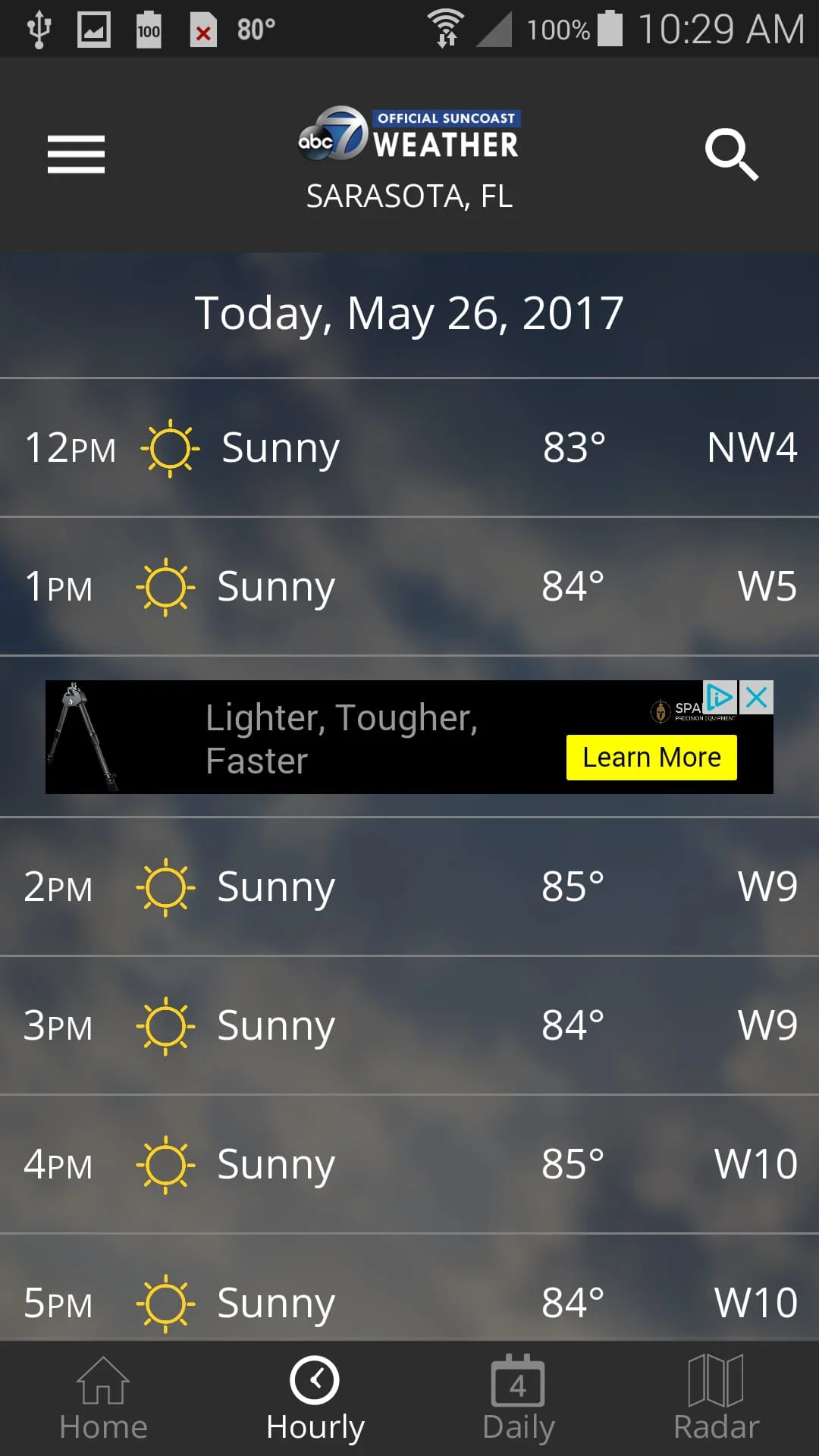This screenshot has height=1456, width=819.
Task: Expand the 1PM forecast row
Action: 409,586
